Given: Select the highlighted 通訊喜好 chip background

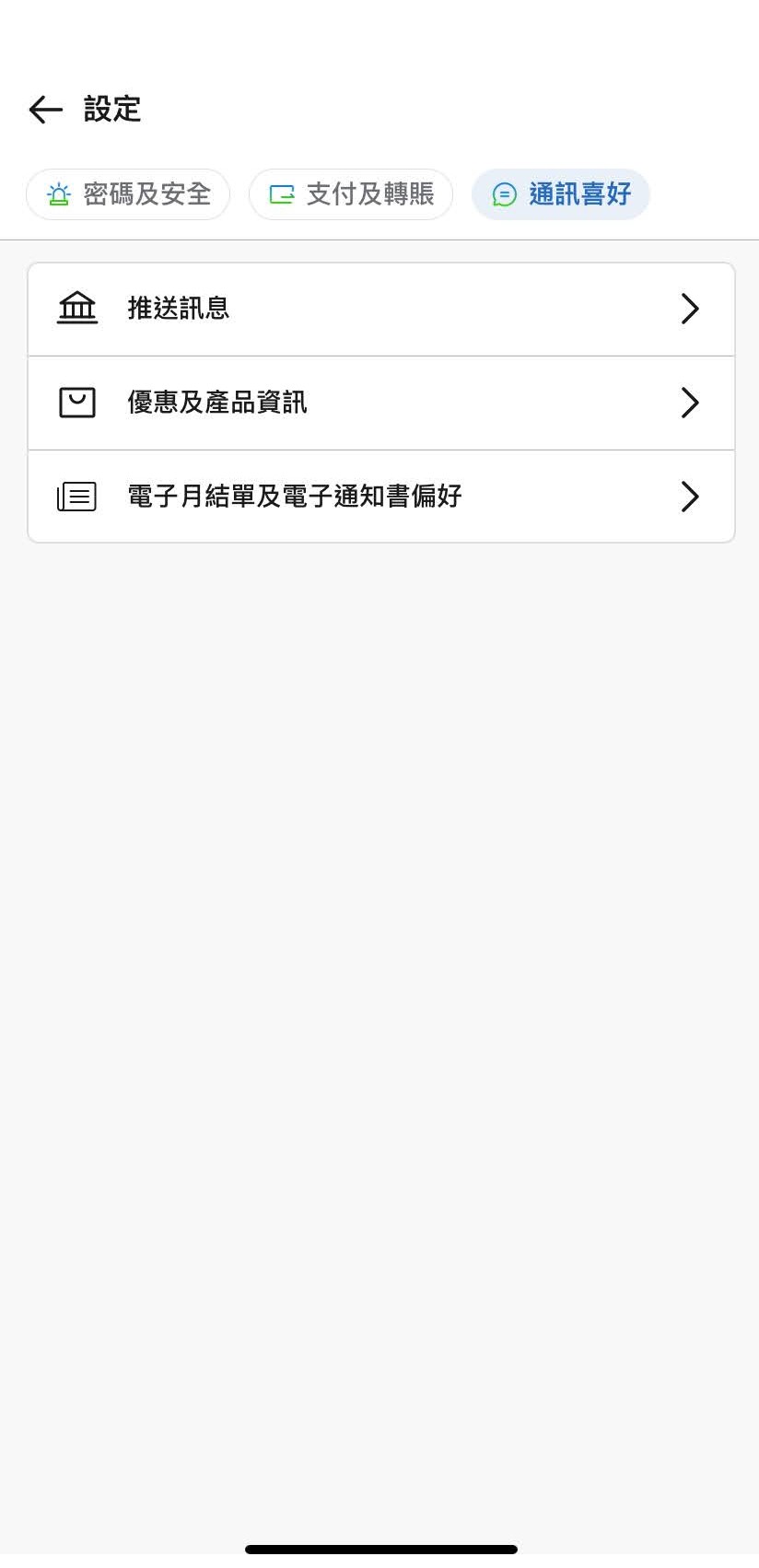Looking at the screenshot, I should (560, 194).
